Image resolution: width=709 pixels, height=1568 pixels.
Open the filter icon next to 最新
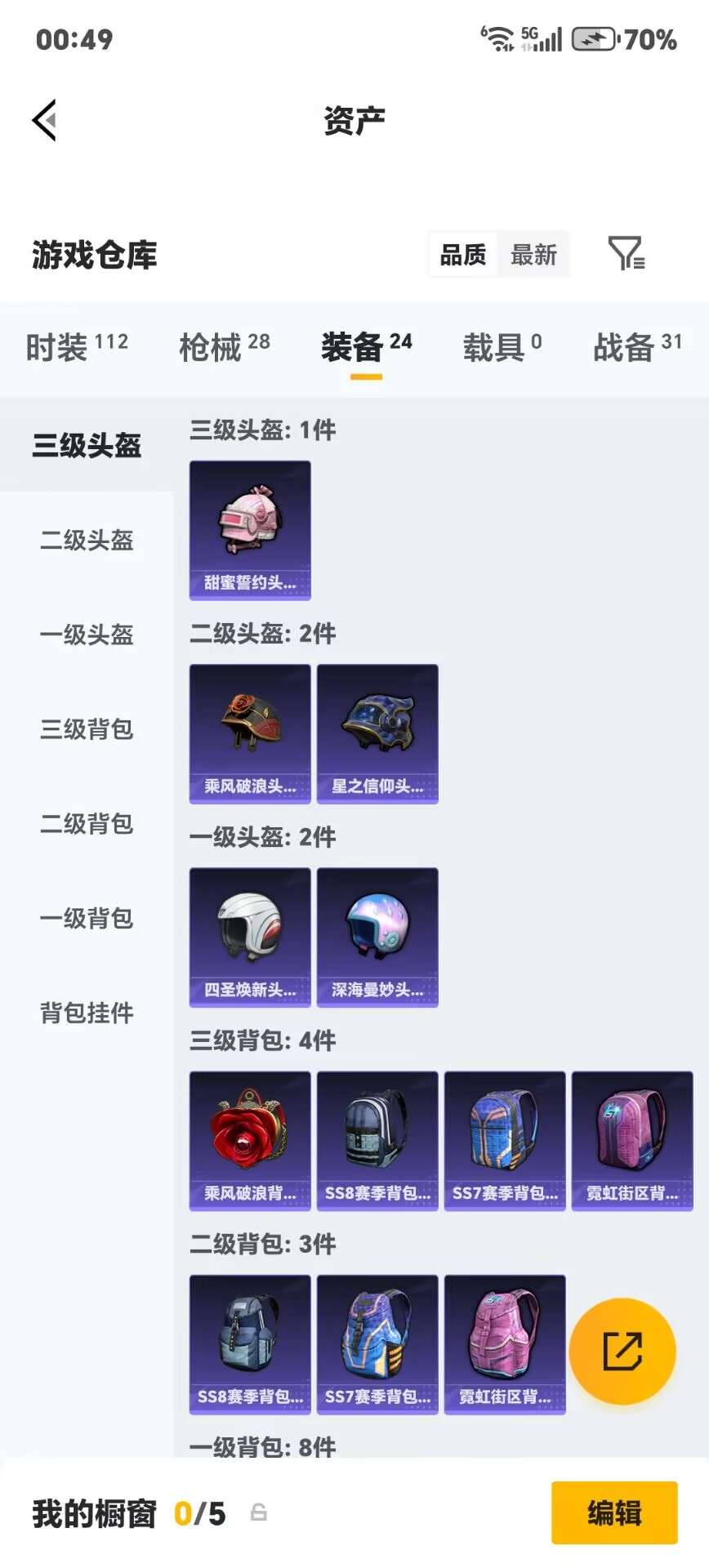click(x=627, y=254)
